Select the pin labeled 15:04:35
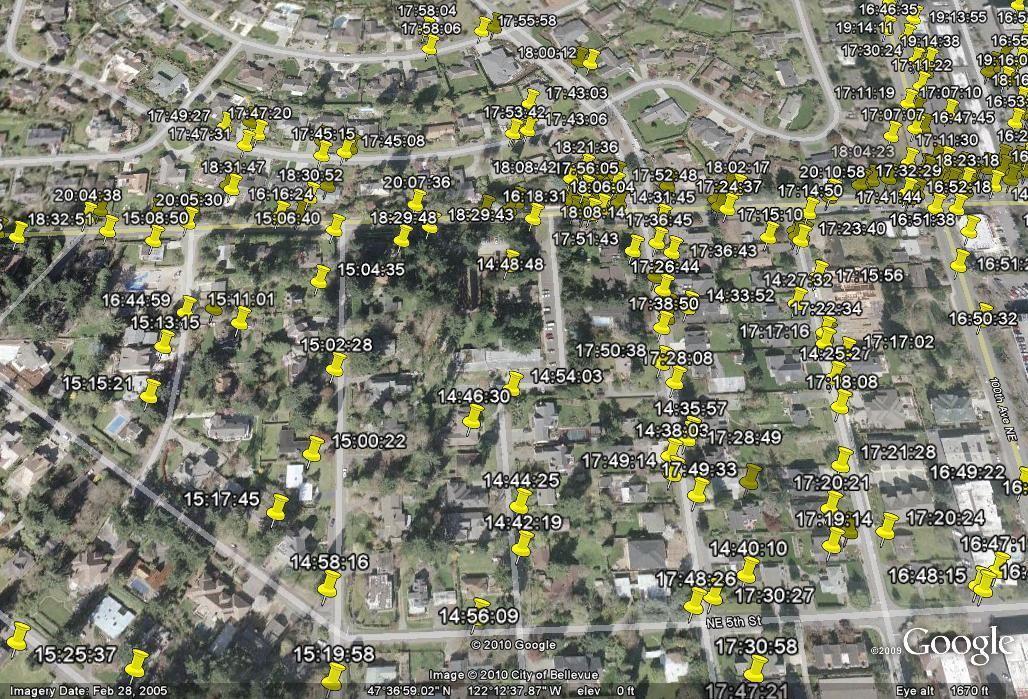The height and width of the screenshot is (699, 1028). tap(320, 276)
